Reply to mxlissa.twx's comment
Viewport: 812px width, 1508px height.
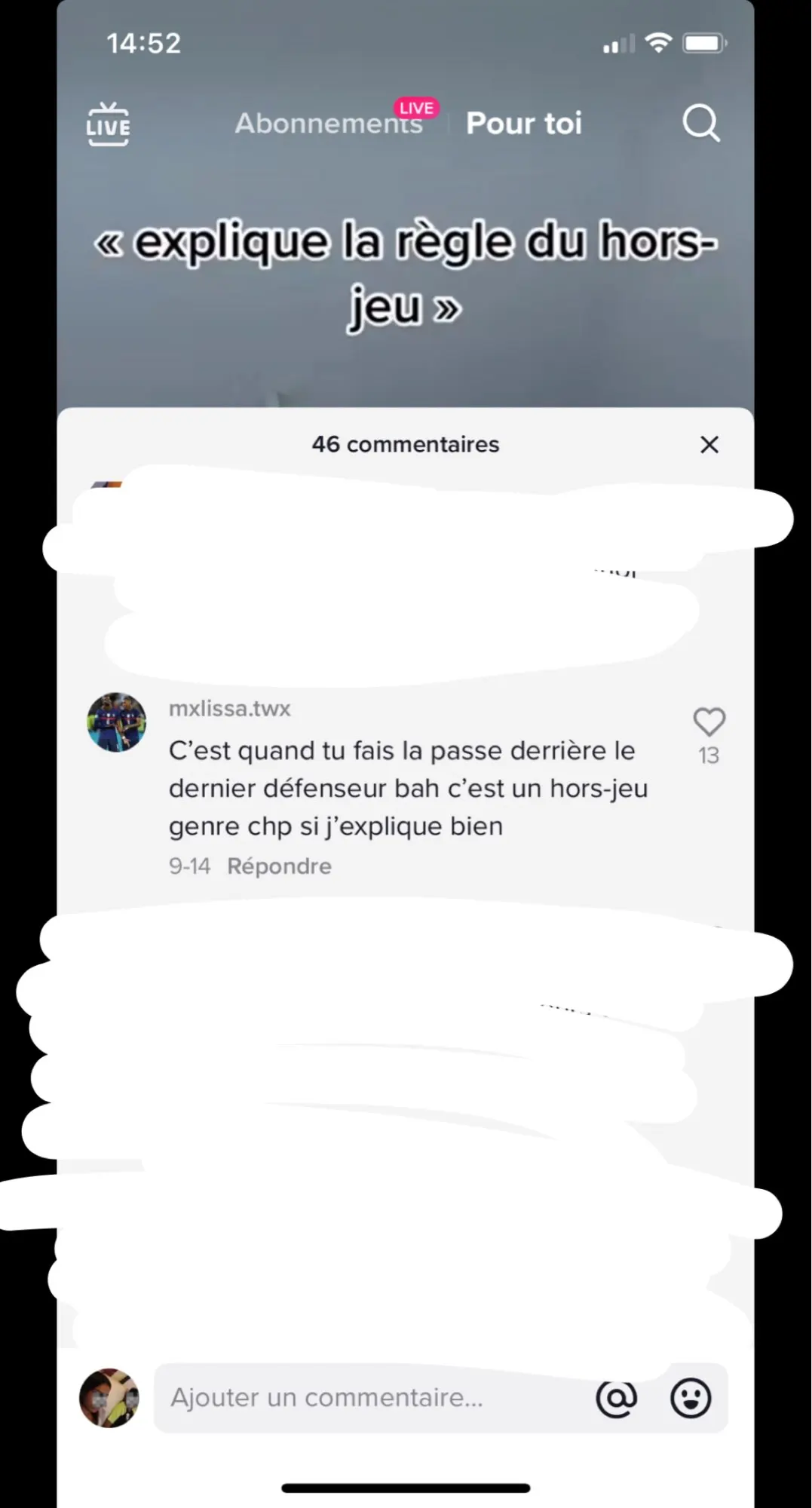[x=279, y=866]
